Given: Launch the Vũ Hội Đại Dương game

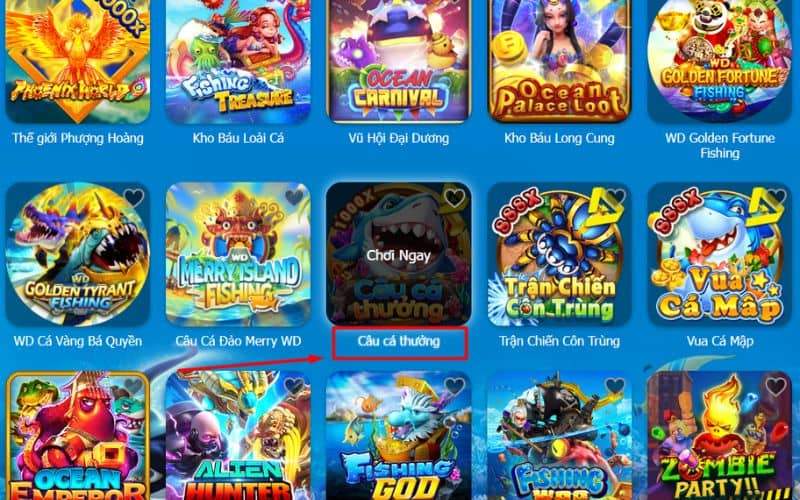Looking at the screenshot, I should (398, 60).
